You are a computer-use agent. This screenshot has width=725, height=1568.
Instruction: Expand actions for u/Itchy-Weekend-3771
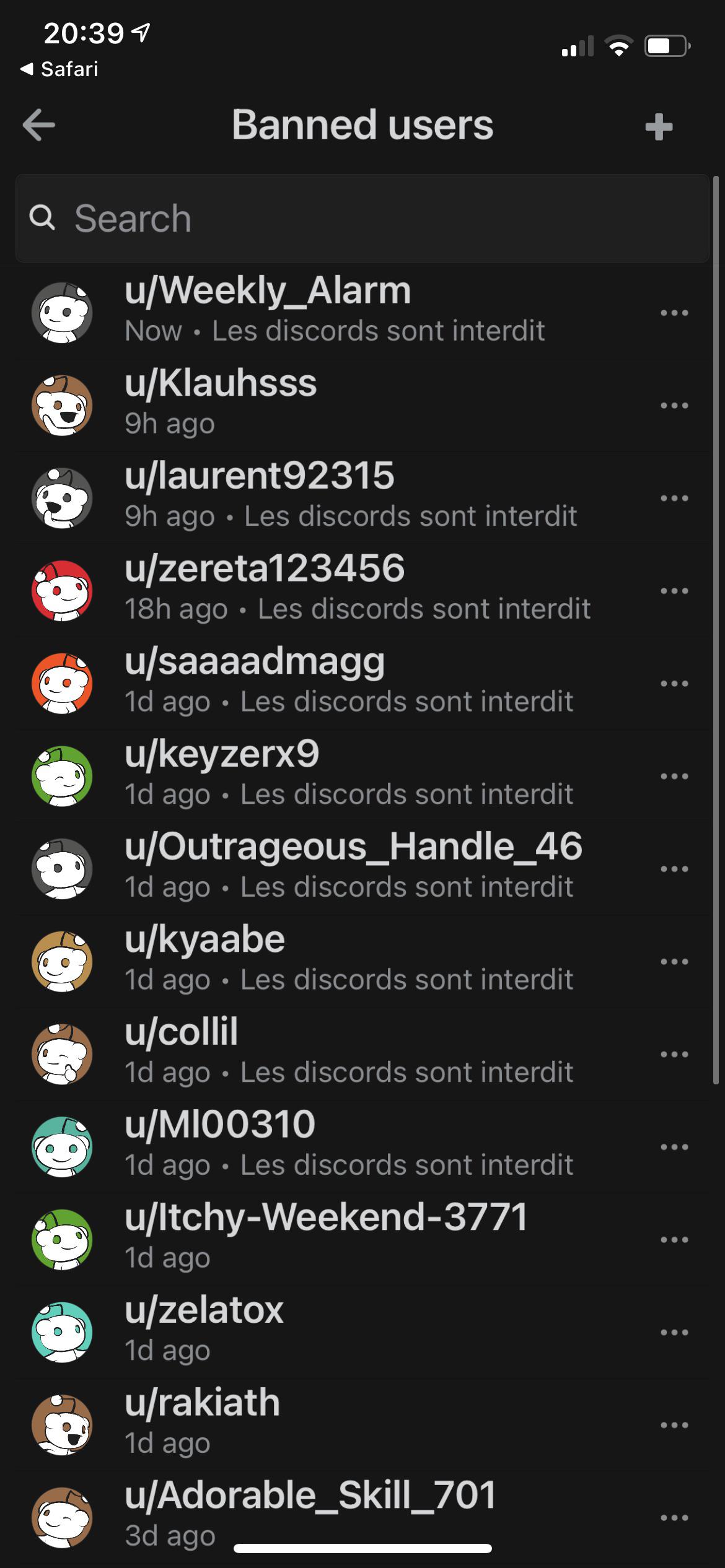675,1239
